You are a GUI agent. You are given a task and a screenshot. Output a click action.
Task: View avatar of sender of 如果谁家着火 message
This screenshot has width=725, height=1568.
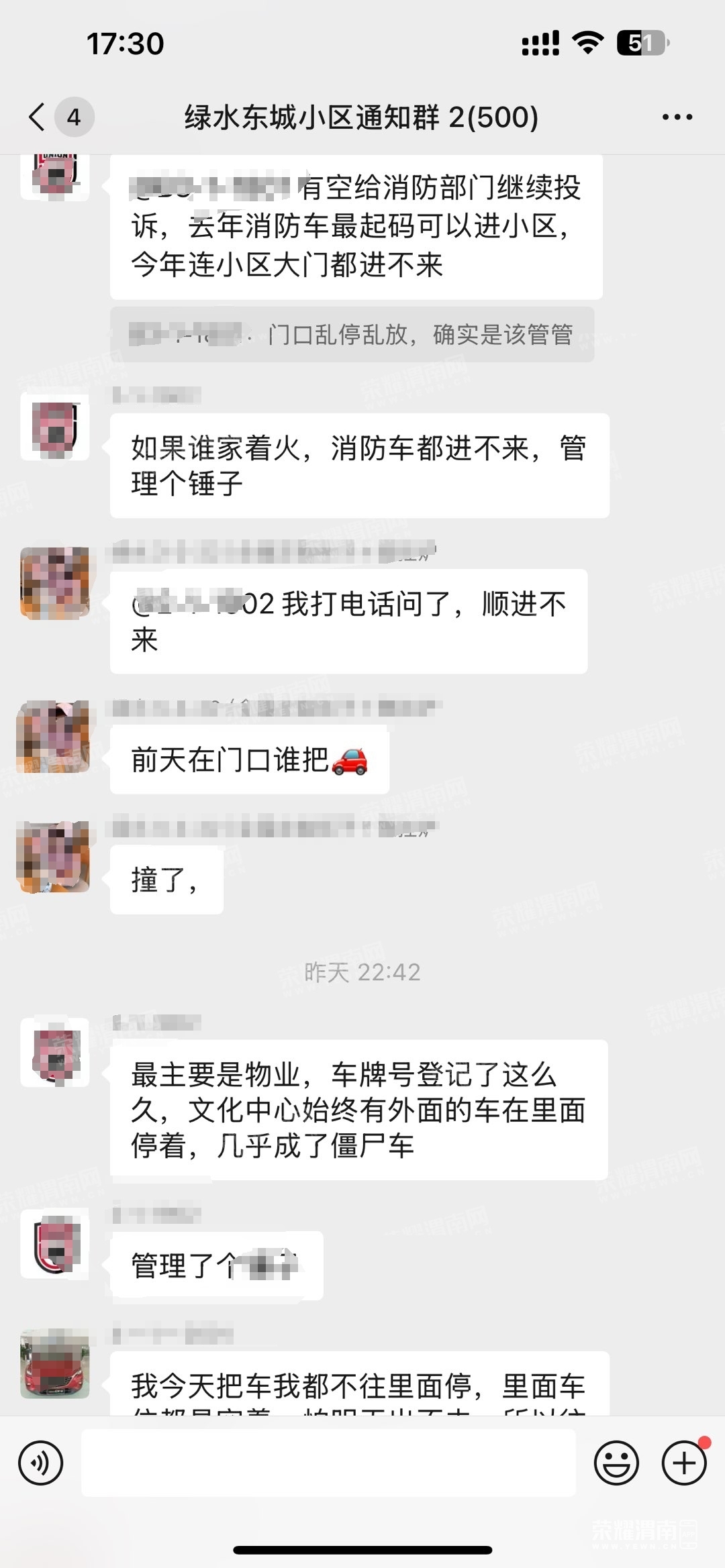[x=55, y=427]
